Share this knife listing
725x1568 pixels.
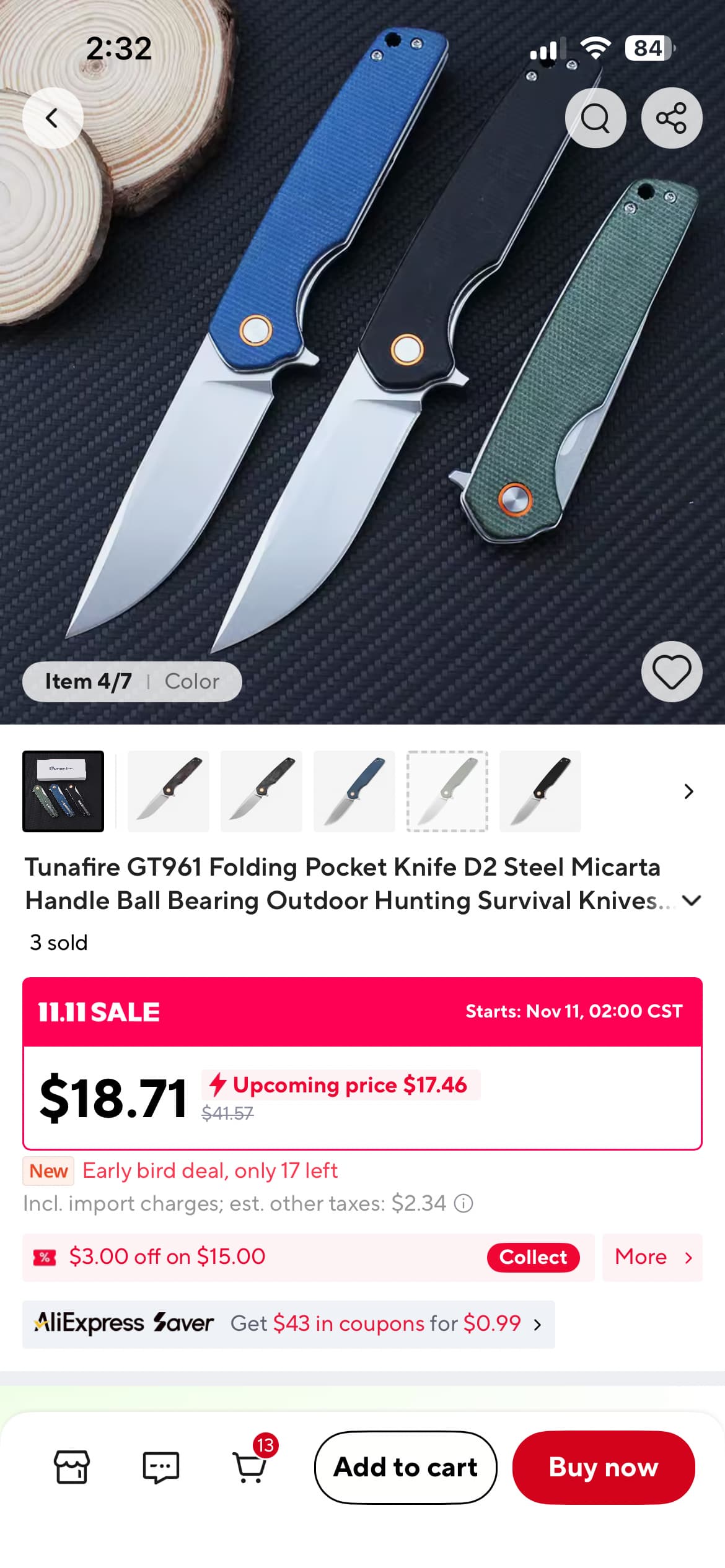[x=671, y=118]
